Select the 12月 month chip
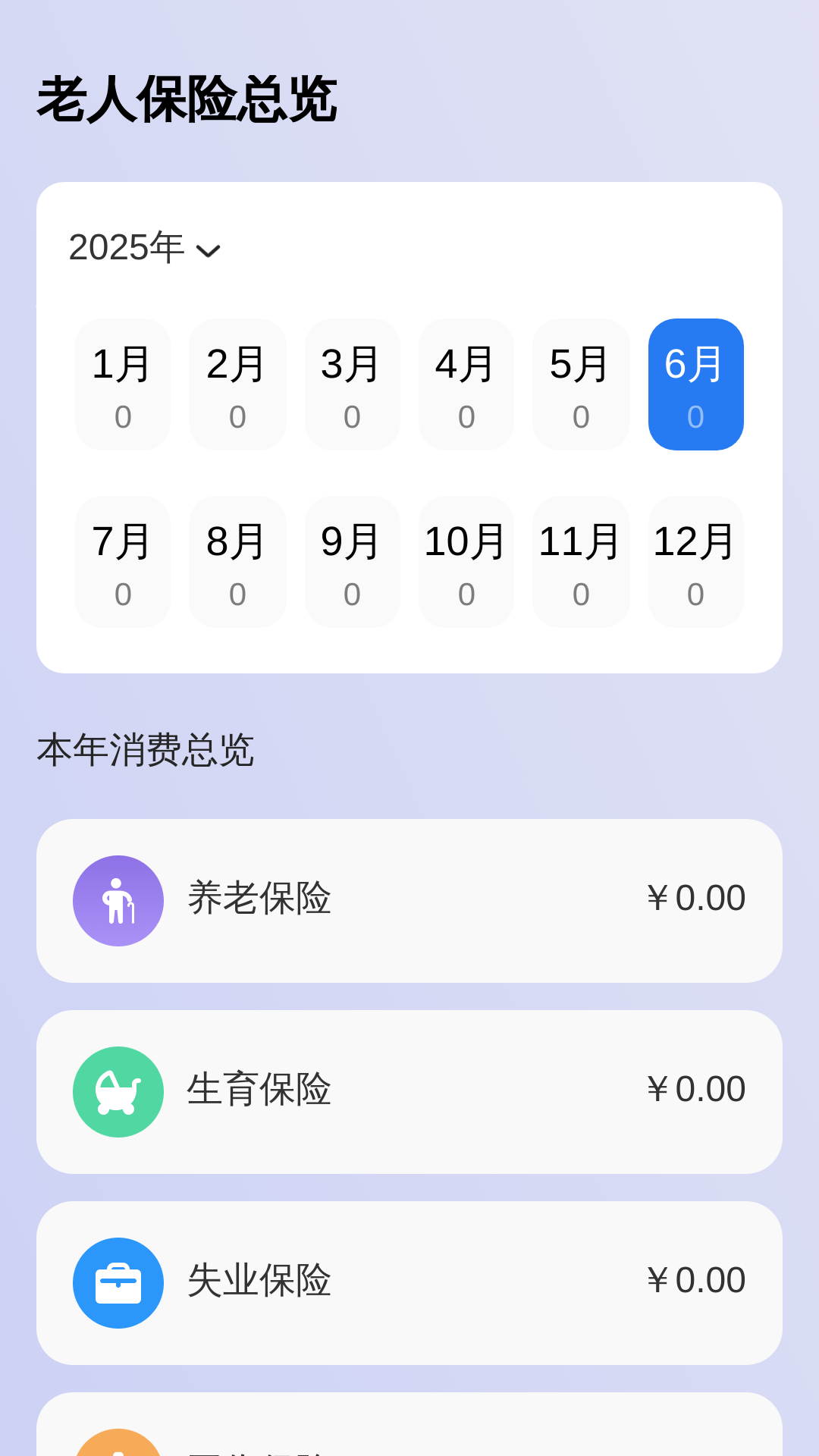 pyautogui.click(x=695, y=562)
